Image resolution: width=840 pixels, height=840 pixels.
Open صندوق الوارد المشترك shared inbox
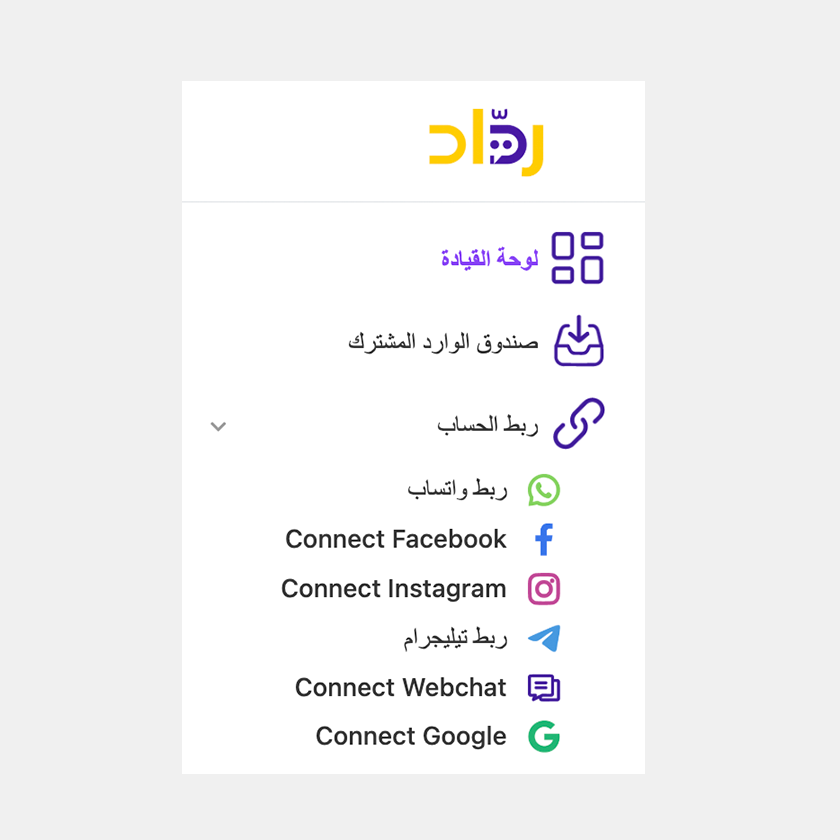(443, 342)
